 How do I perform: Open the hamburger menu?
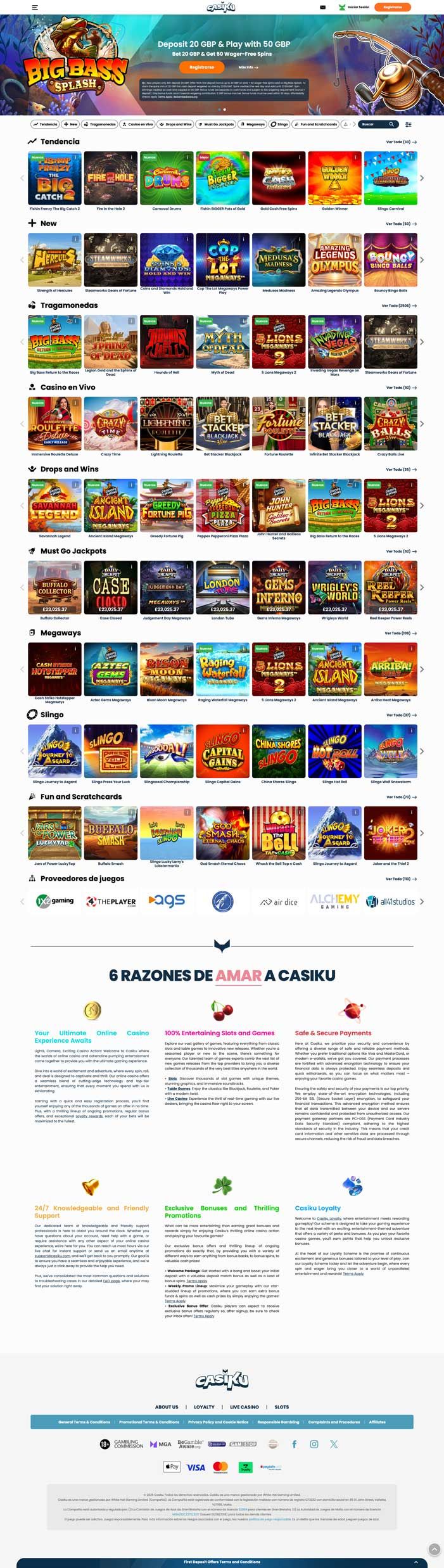35,8
